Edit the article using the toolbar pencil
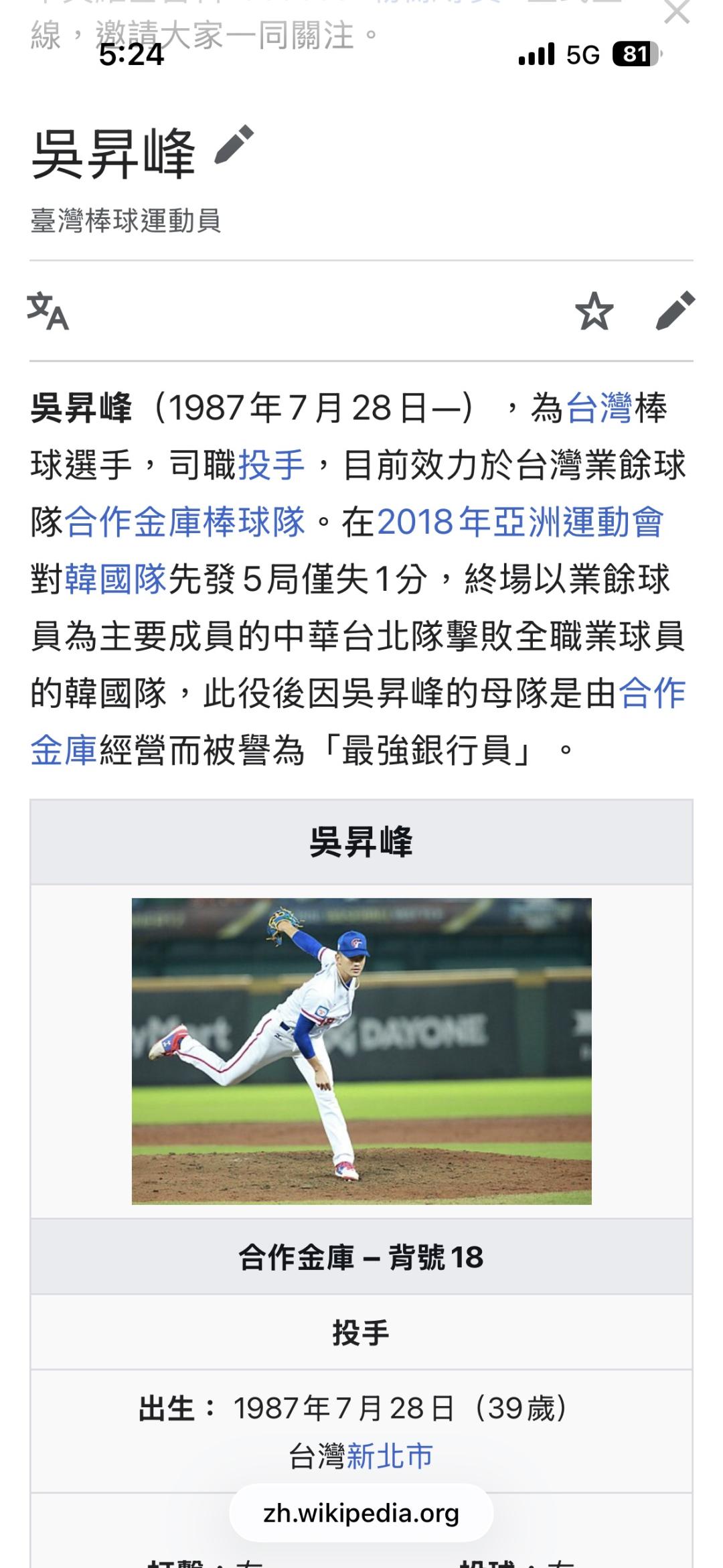The image size is (723, 1568). [x=675, y=311]
